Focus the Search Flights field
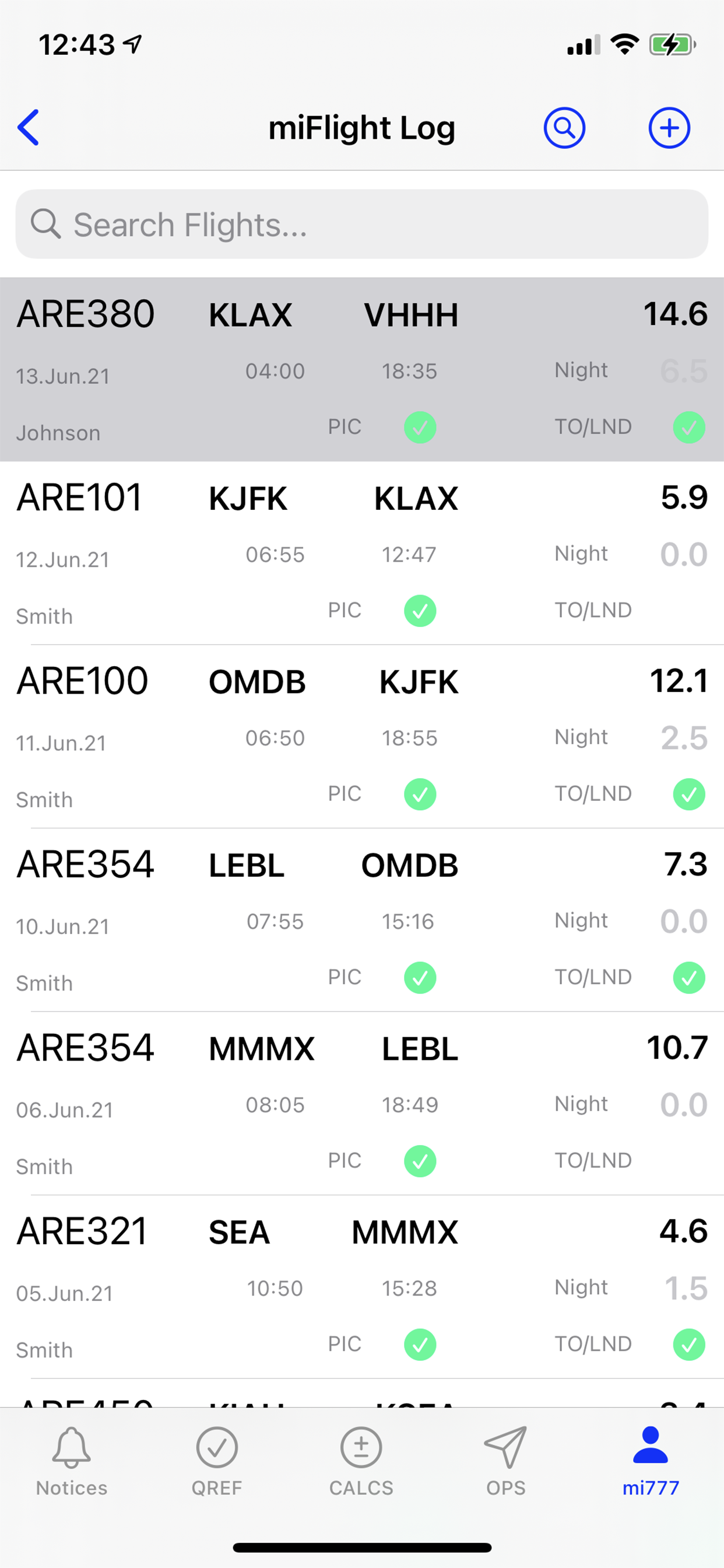This screenshot has height=1568, width=724. [x=362, y=224]
